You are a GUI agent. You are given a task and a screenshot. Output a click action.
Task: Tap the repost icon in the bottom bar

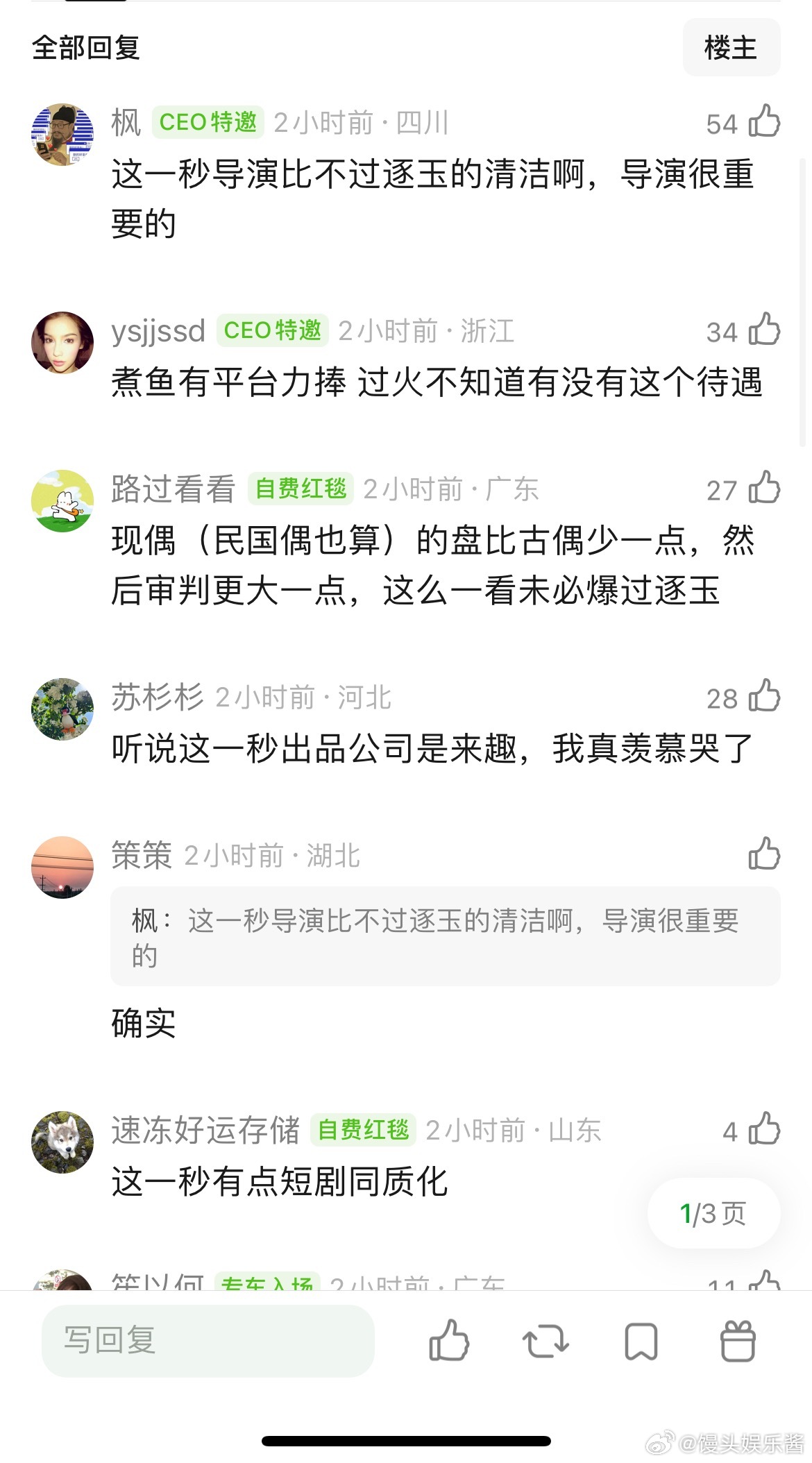[545, 1341]
